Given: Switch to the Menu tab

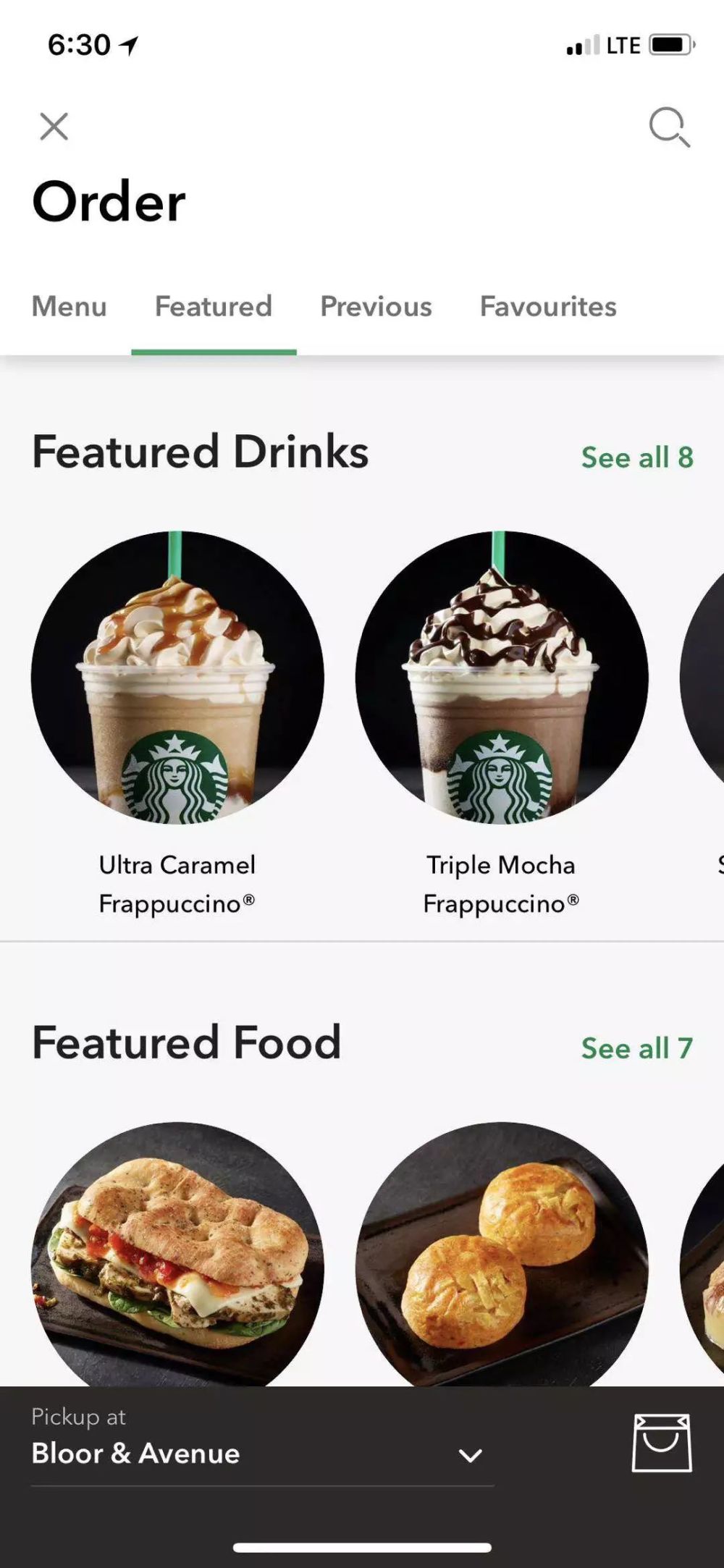Looking at the screenshot, I should [69, 306].
